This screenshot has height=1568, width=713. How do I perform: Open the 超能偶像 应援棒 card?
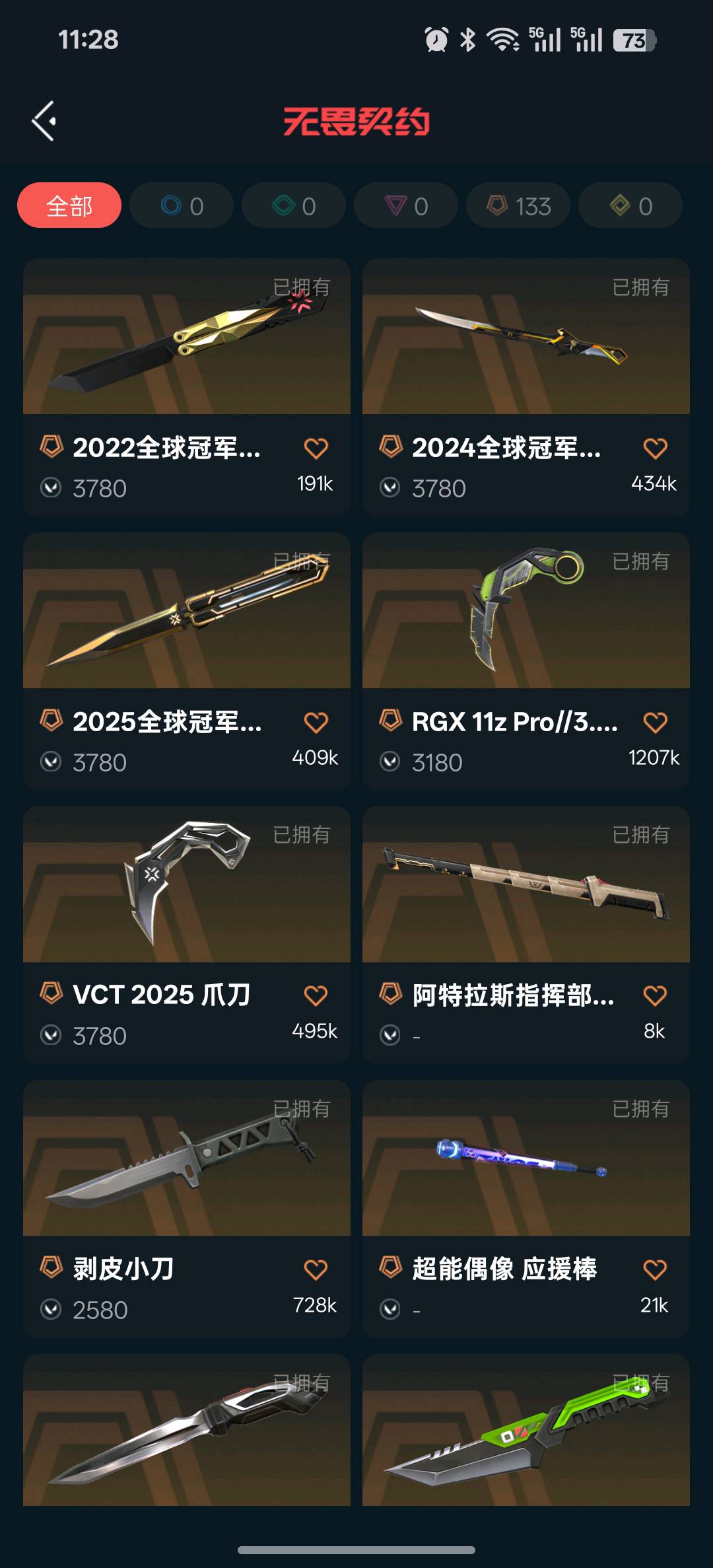pyautogui.click(x=526, y=1158)
